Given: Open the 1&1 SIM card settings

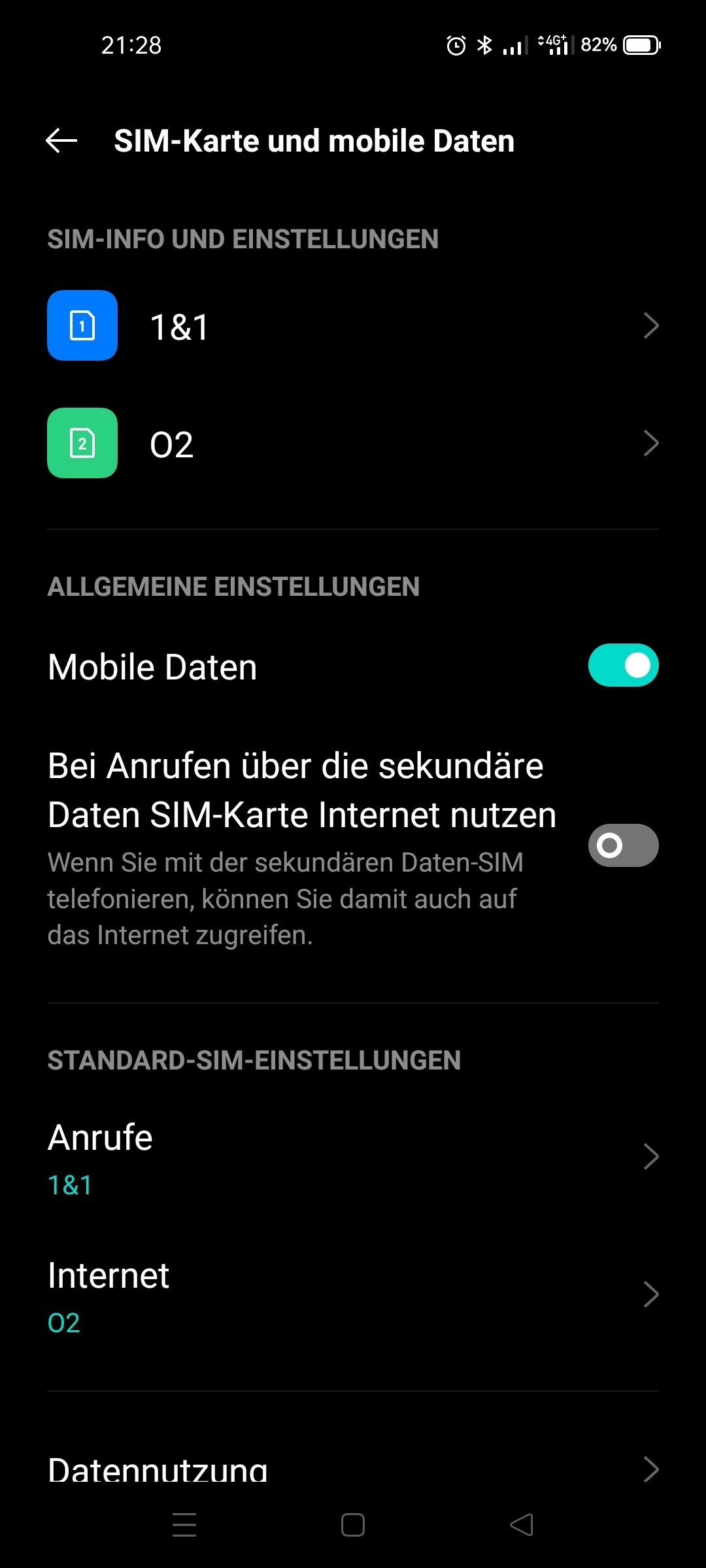Looking at the screenshot, I should click(x=353, y=325).
